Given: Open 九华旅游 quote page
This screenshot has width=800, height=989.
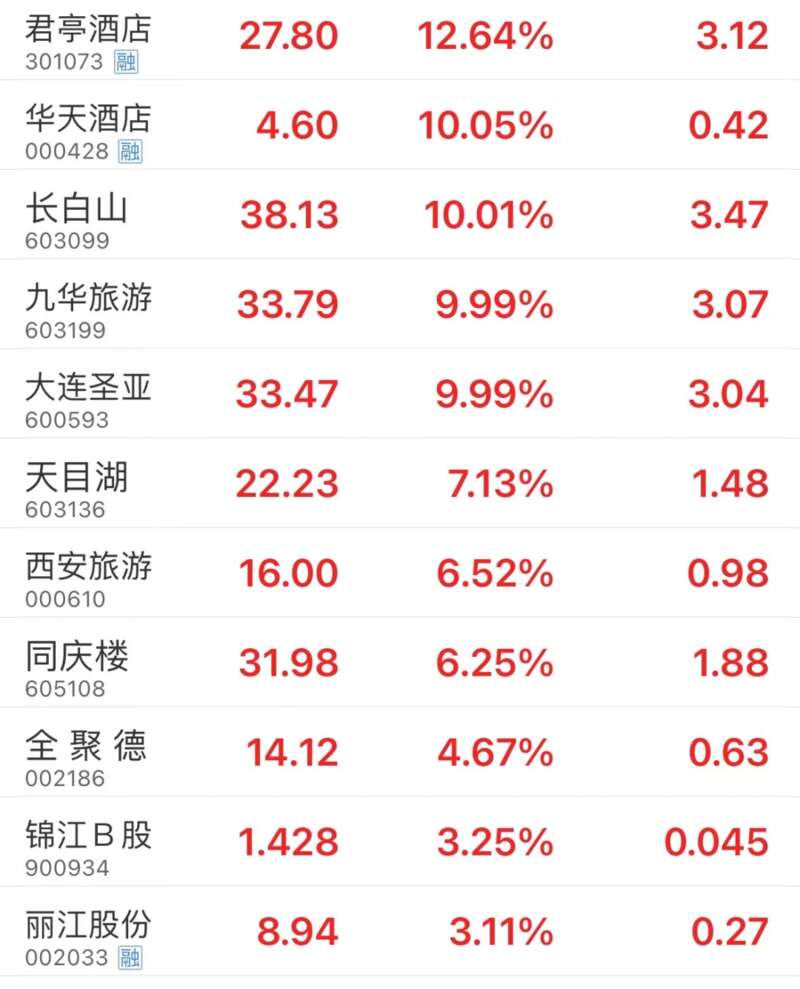Looking at the screenshot, I should click(x=90, y=298).
